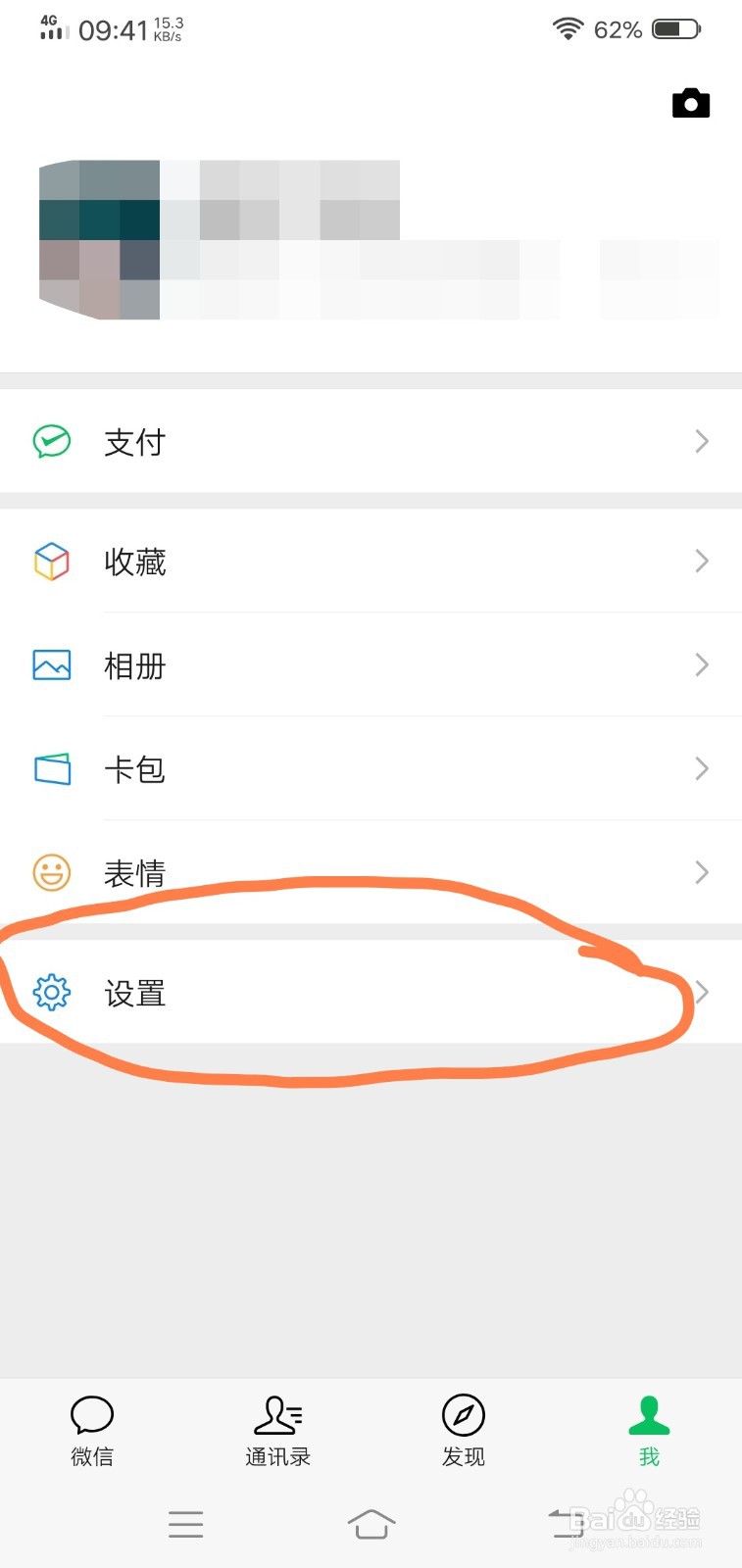Click the 相册 photo album icon

pos(51,664)
